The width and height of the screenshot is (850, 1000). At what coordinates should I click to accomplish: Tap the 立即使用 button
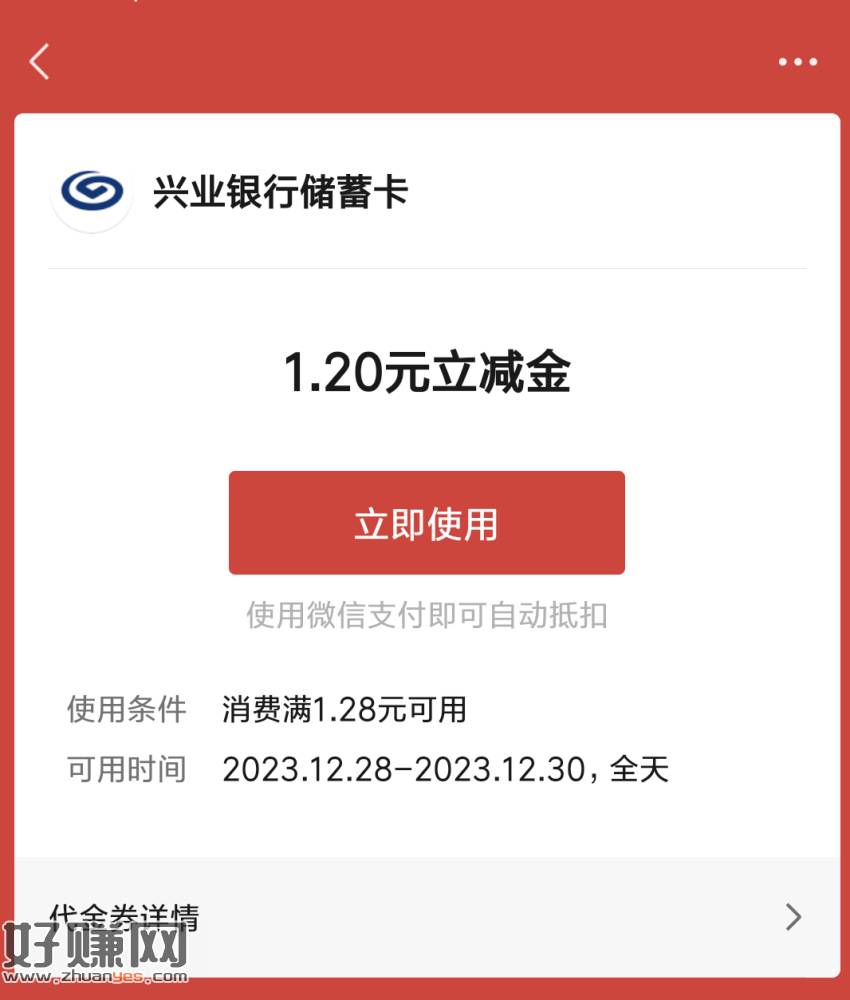click(x=426, y=523)
